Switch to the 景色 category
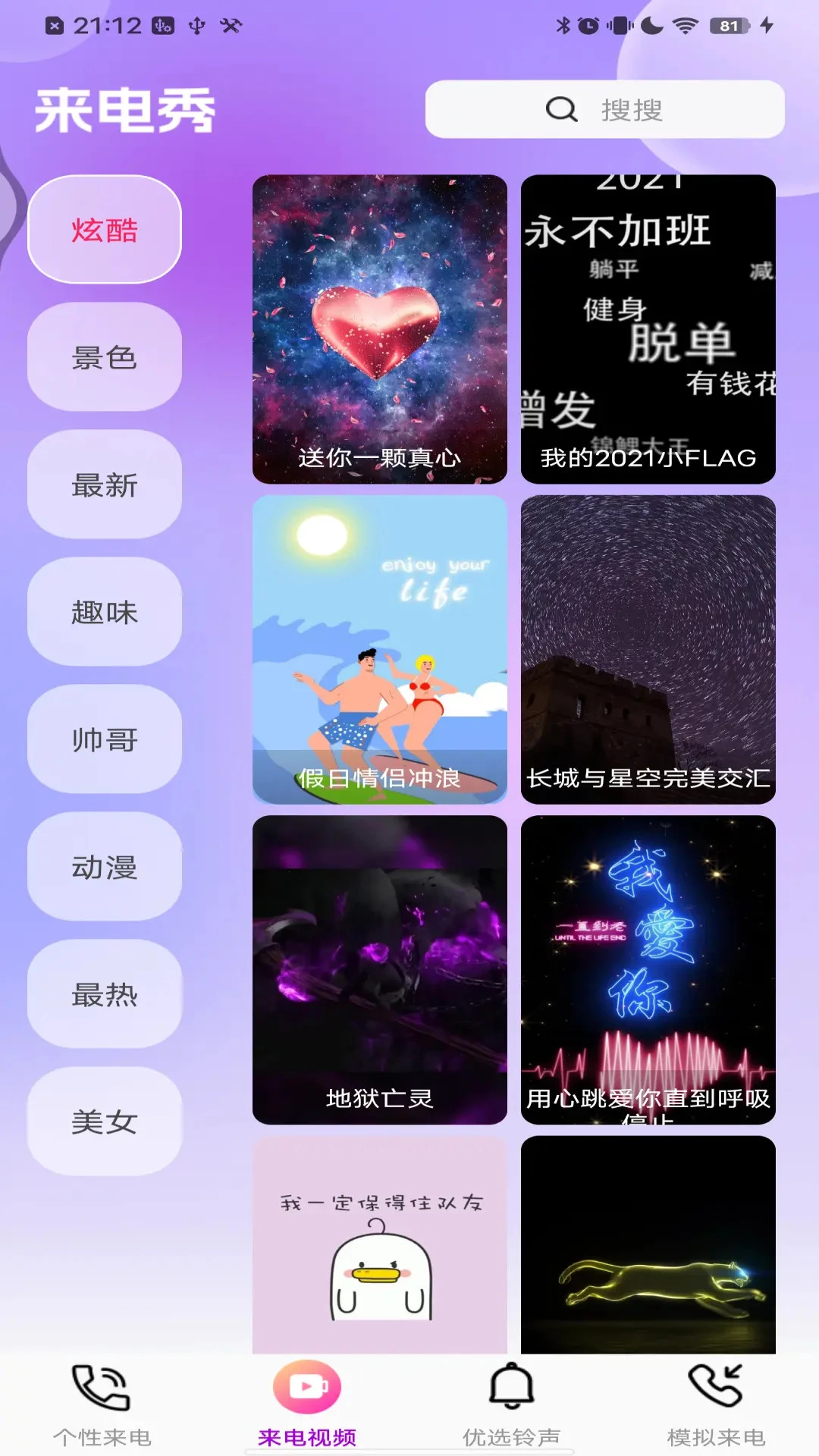This screenshot has width=819, height=1456. pos(103,358)
